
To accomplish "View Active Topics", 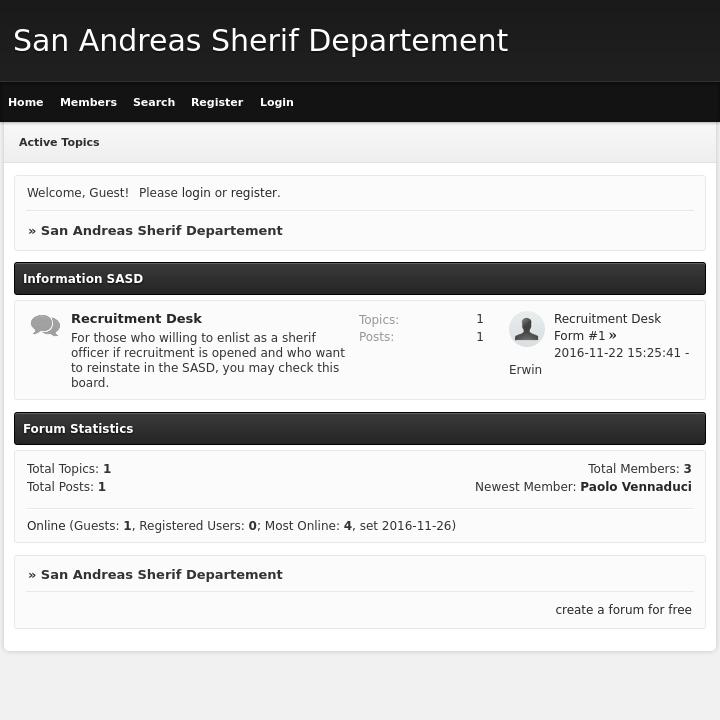I will click(x=59, y=142).
